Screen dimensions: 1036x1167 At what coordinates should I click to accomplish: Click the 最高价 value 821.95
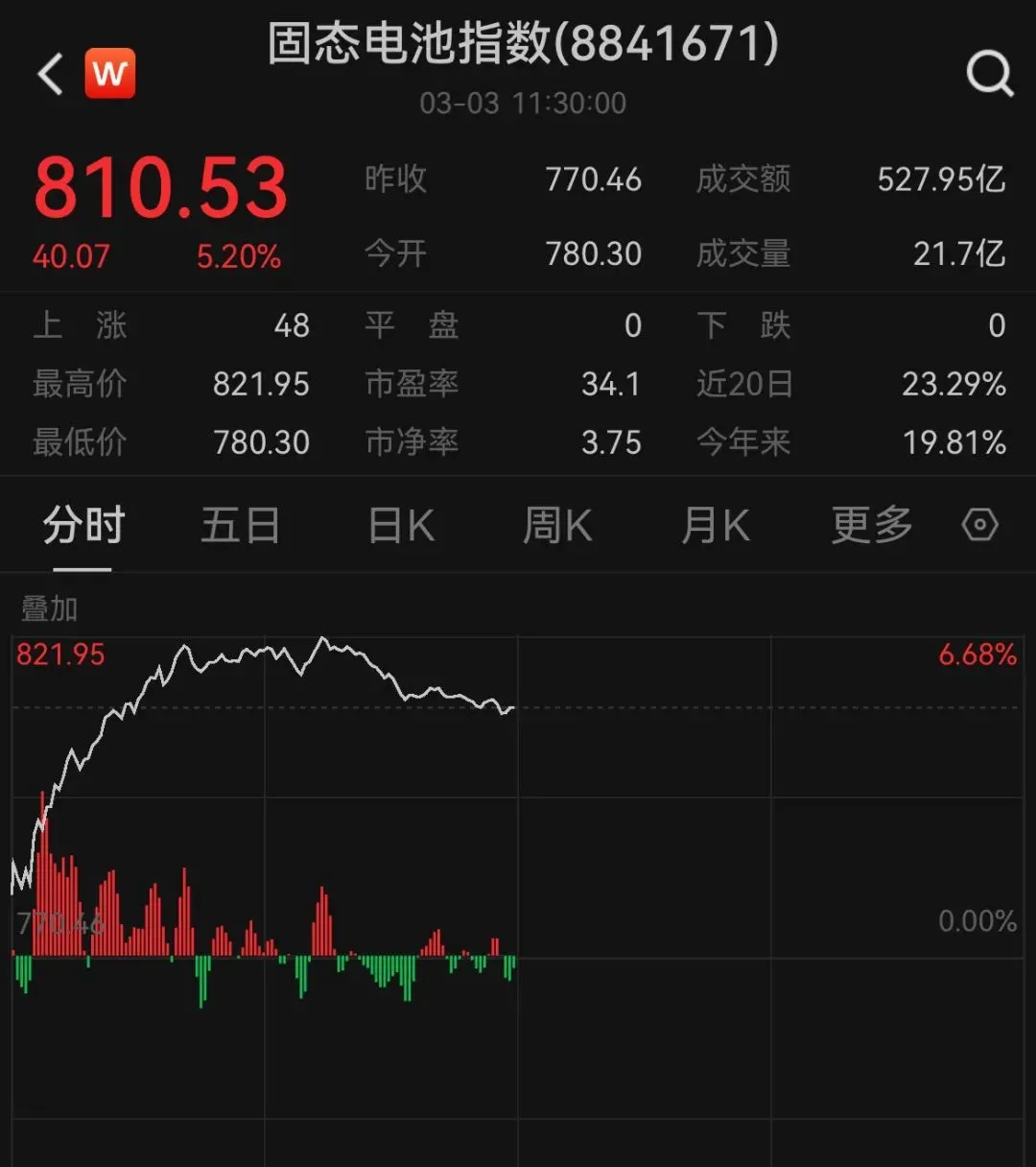pyautogui.click(x=260, y=384)
